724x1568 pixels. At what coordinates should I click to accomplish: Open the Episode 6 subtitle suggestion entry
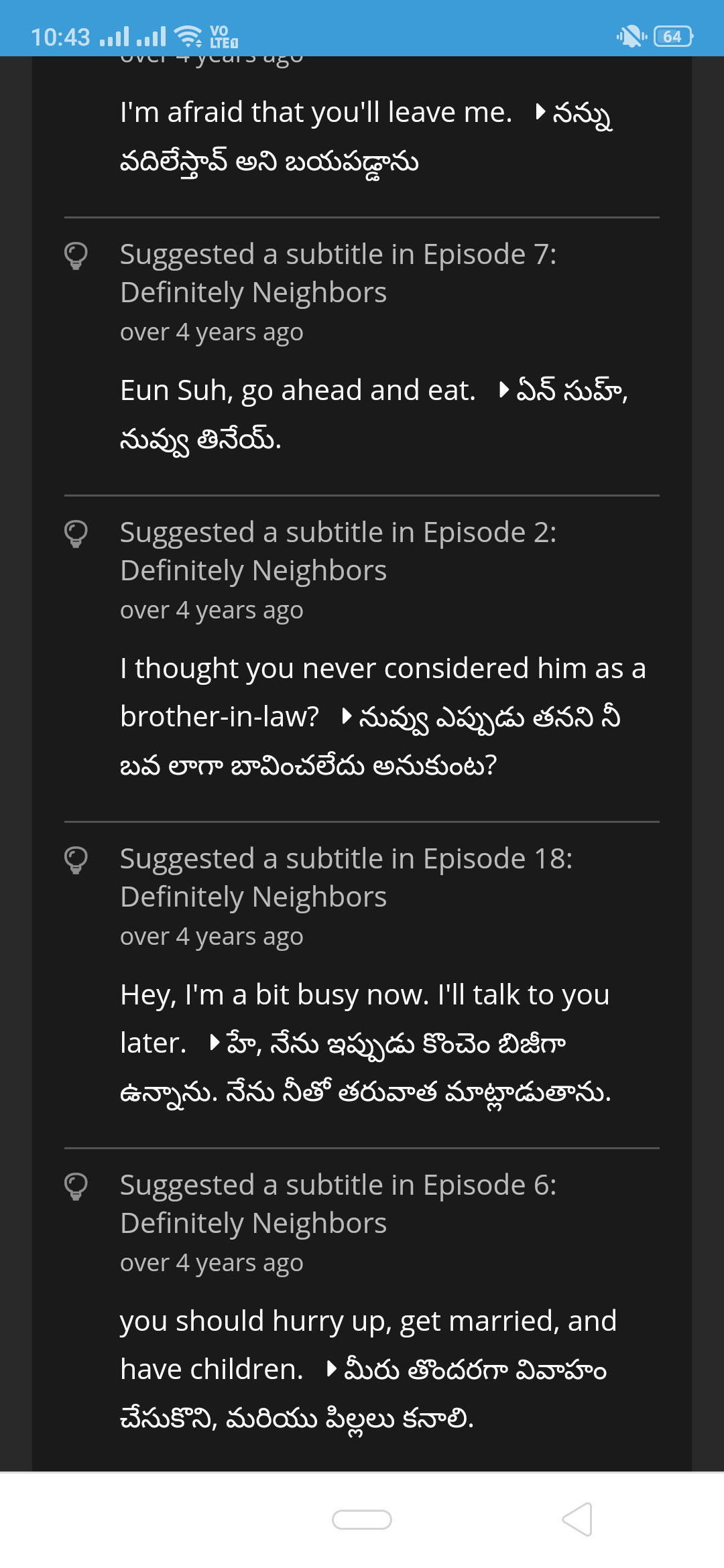338,1204
